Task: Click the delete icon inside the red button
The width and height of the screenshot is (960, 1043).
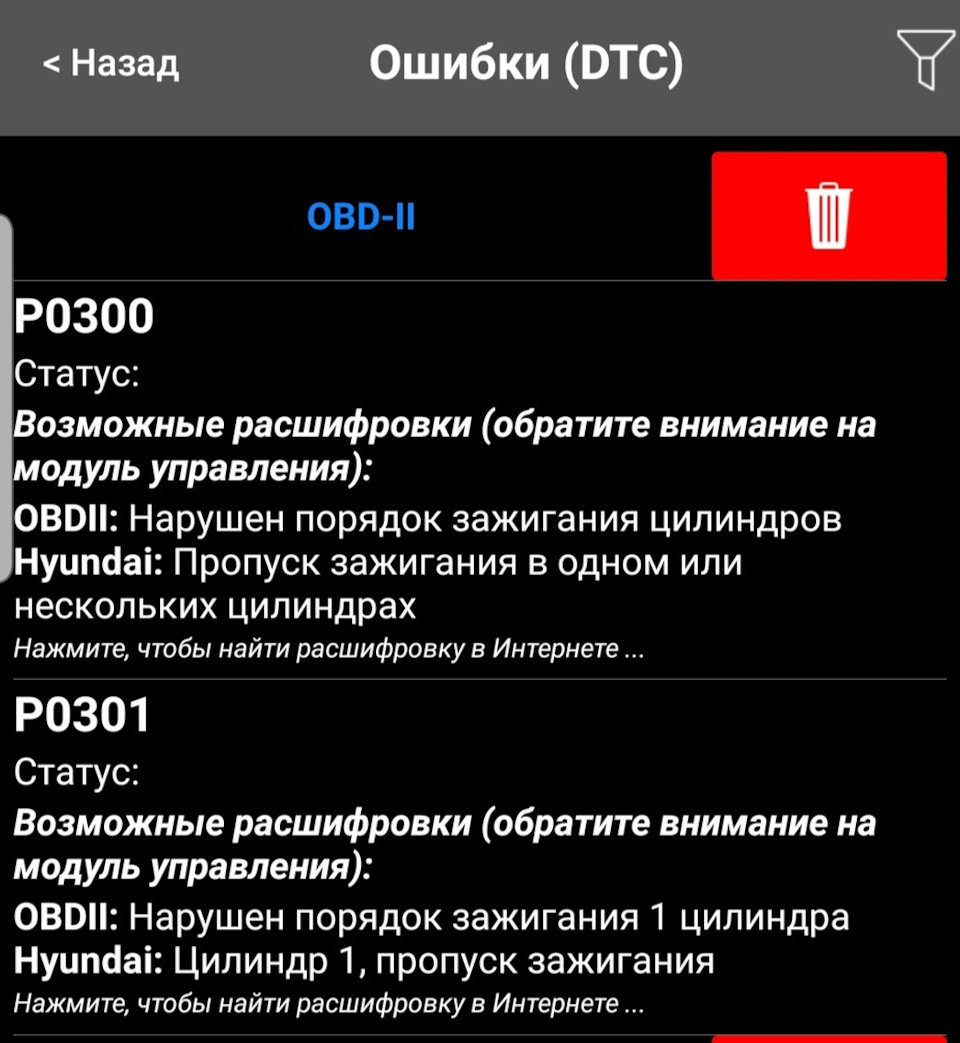Action: (x=828, y=213)
